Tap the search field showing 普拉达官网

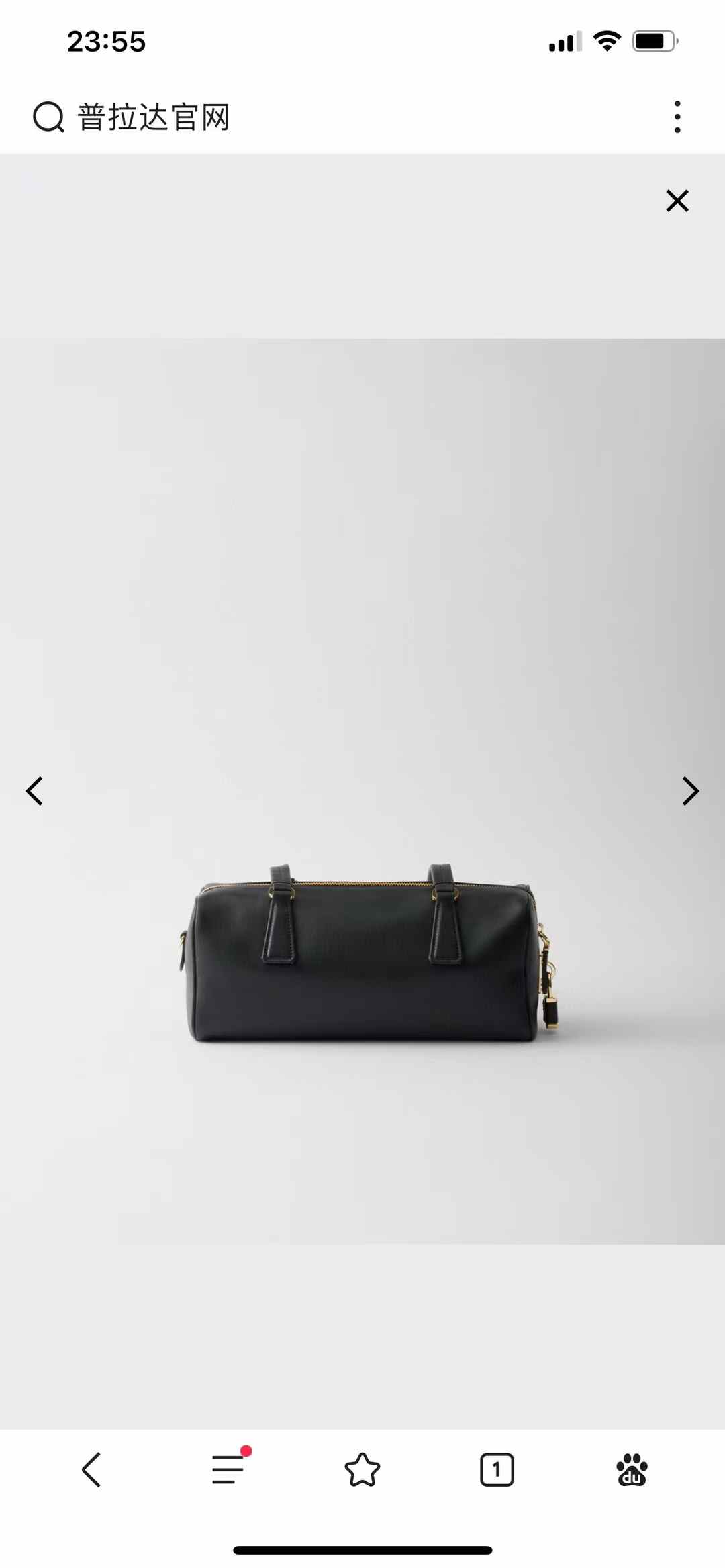coord(154,117)
